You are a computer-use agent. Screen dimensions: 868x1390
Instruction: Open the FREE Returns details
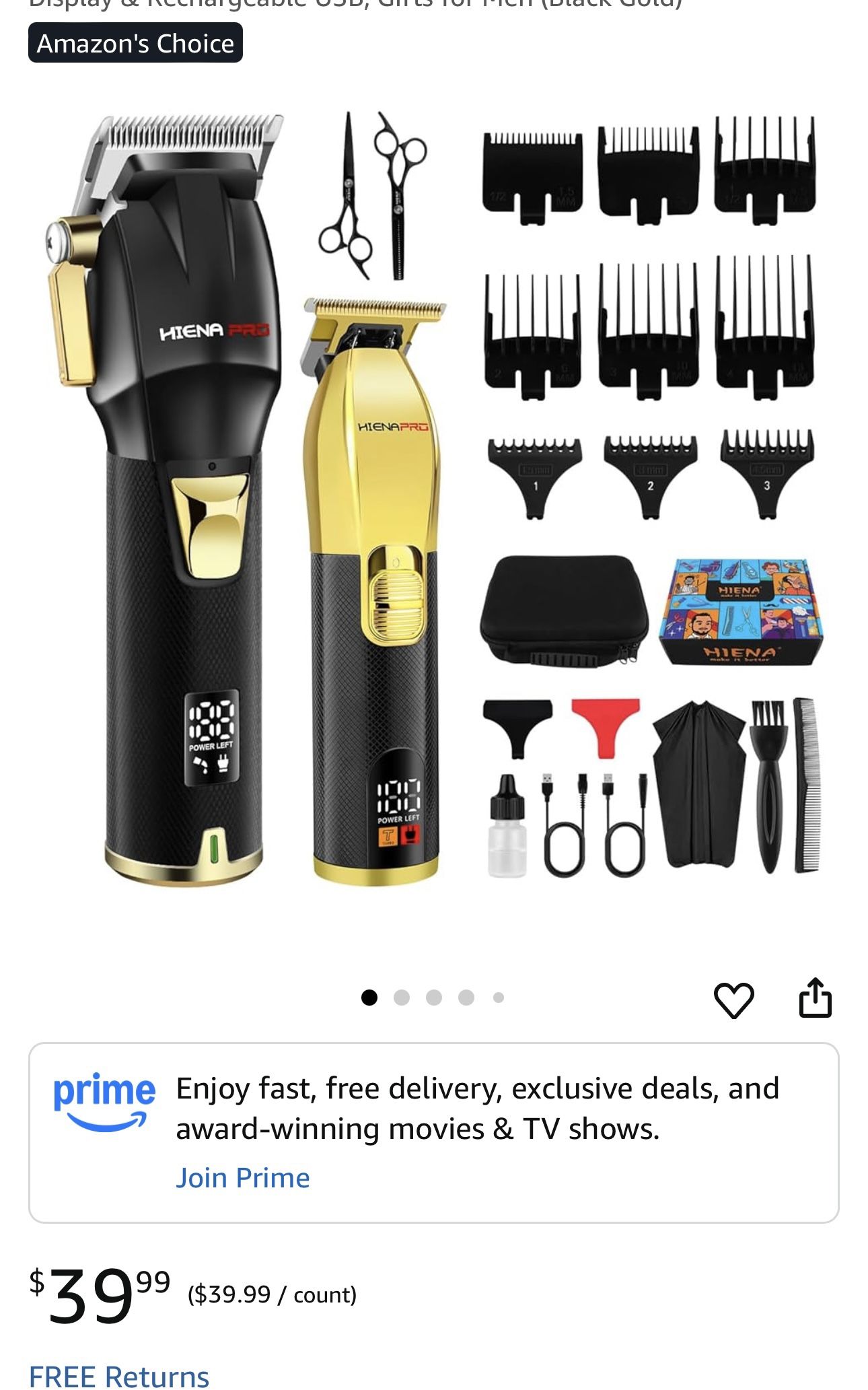pos(119,1376)
